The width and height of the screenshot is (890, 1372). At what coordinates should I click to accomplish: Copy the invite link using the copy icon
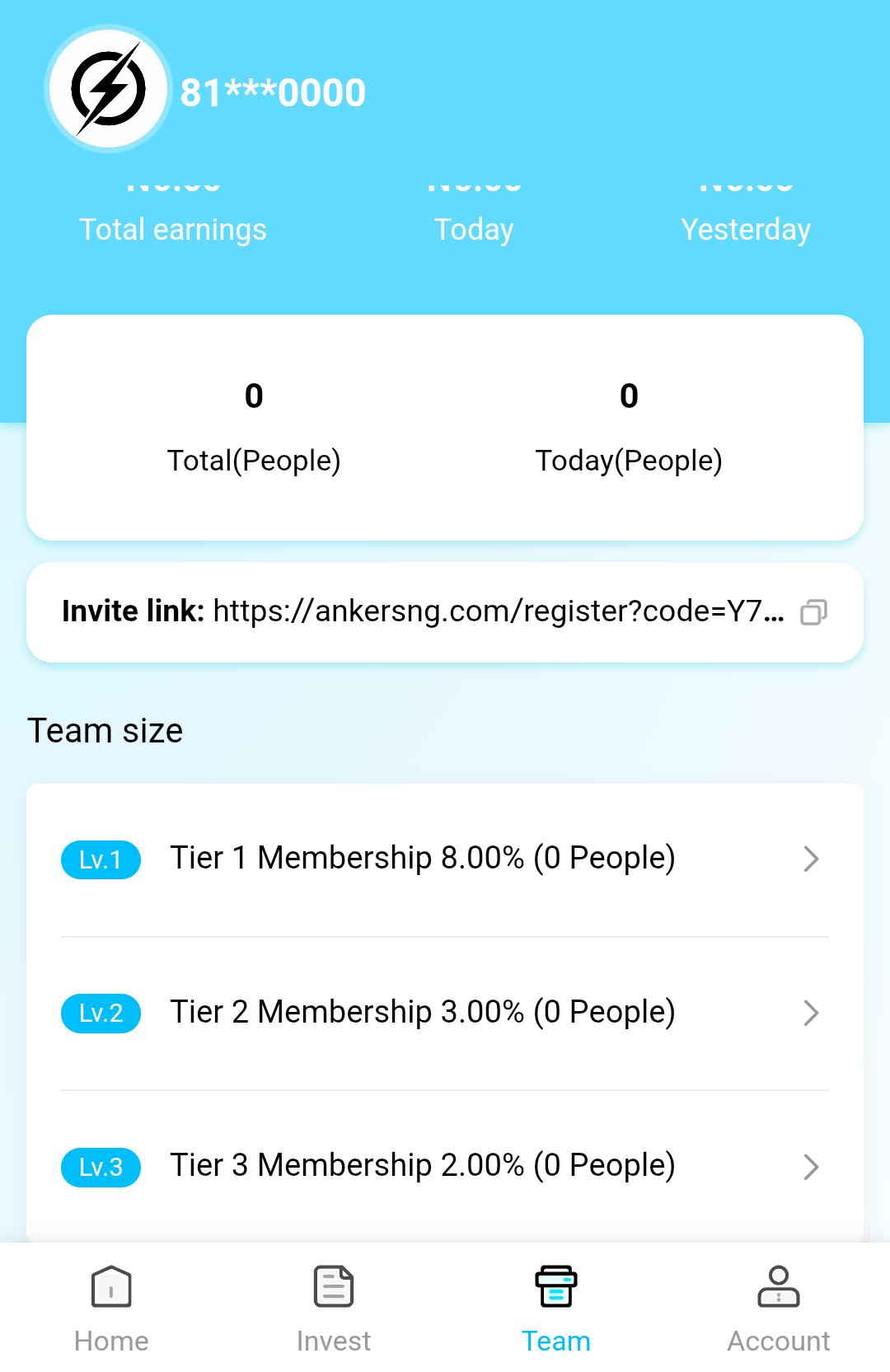point(815,612)
